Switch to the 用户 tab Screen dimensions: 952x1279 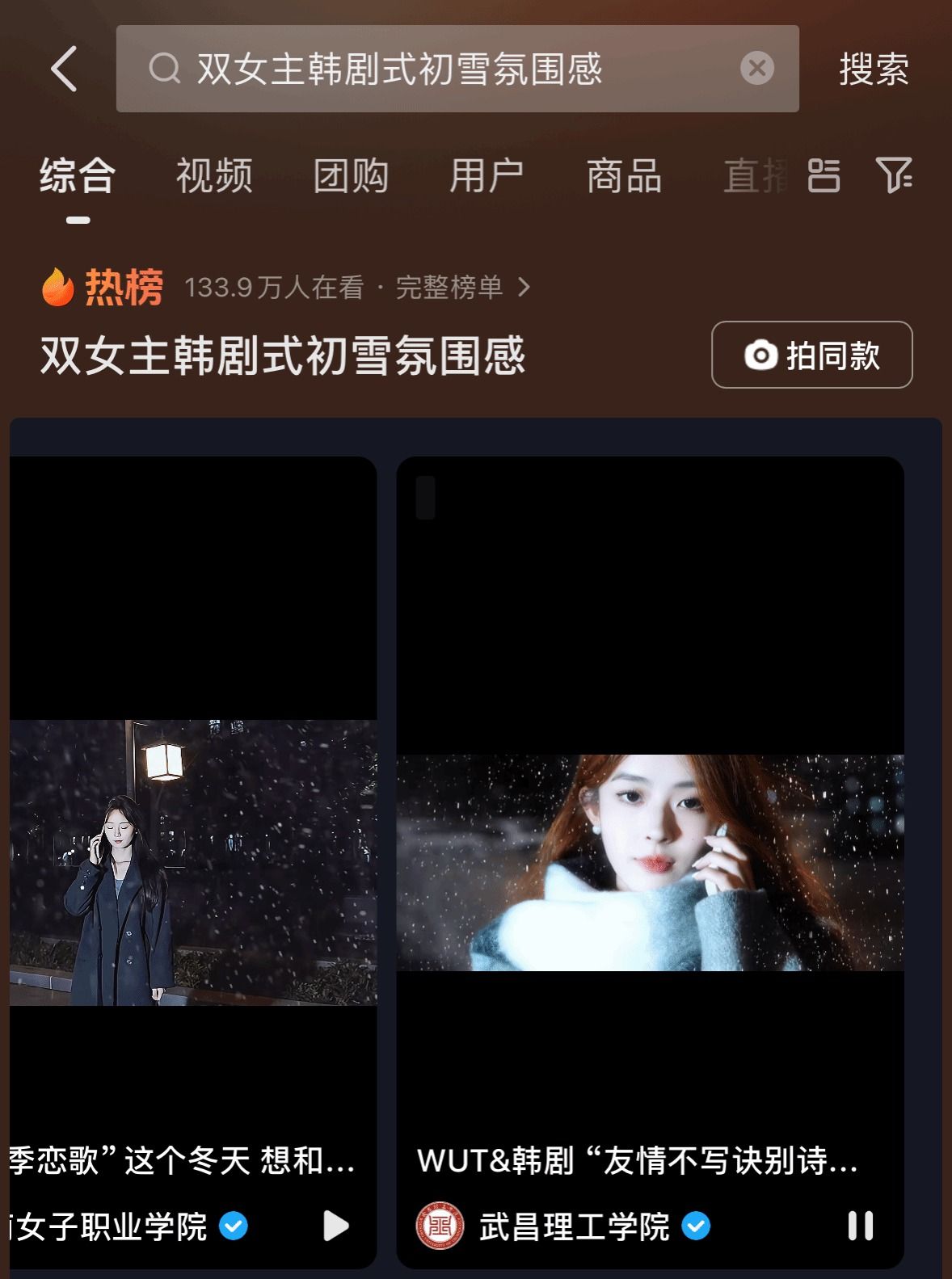[487, 175]
